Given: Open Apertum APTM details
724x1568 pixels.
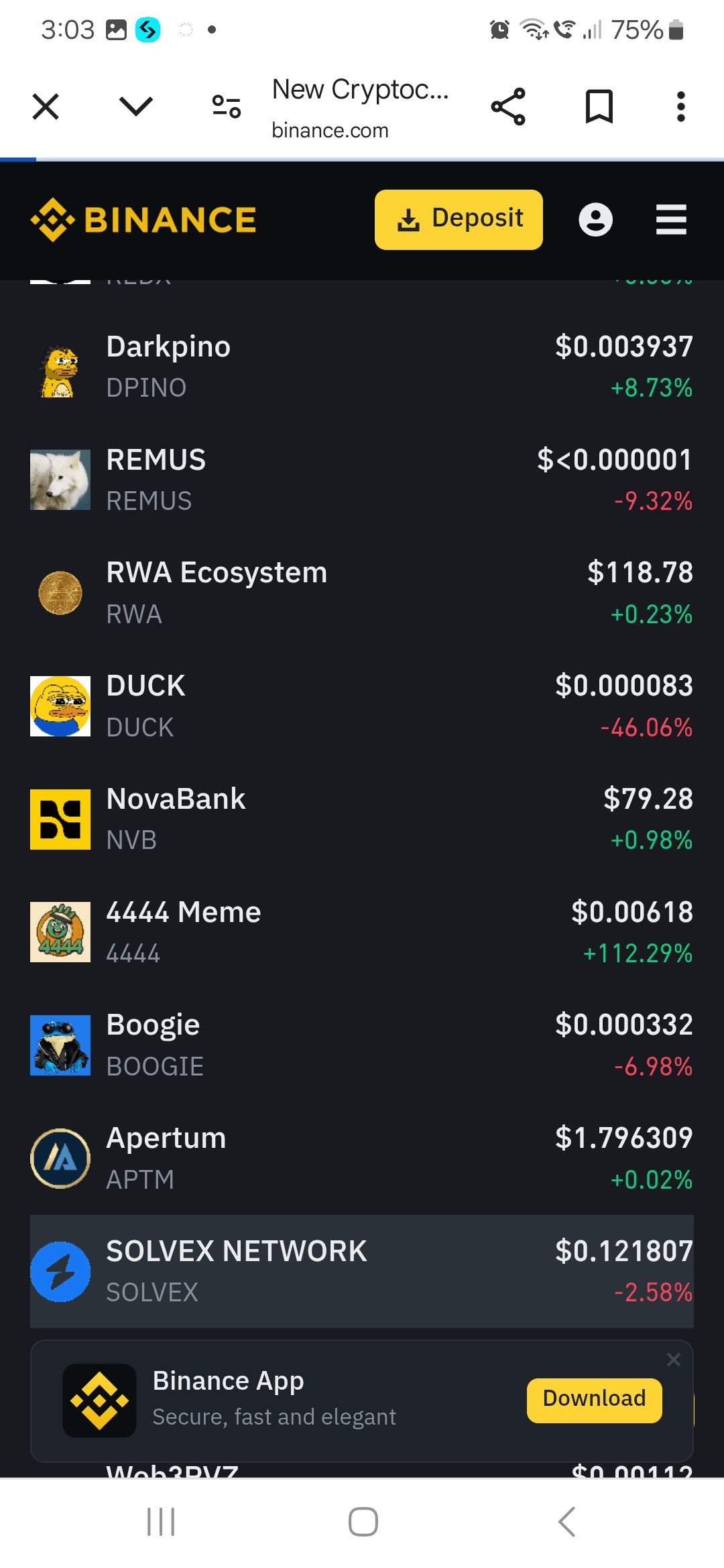Looking at the screenshot, I should [x=362, y=1158].
